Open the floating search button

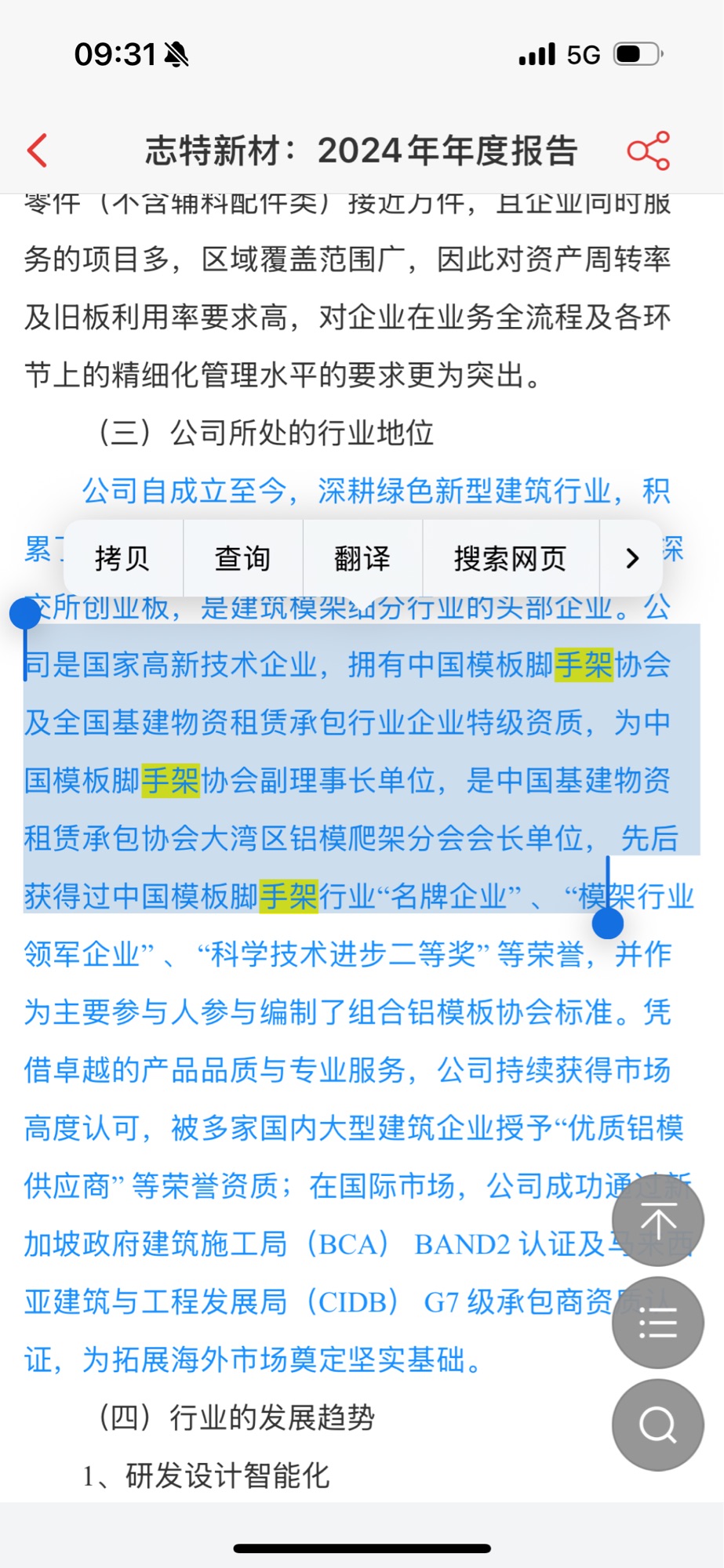coord(657,1425)
